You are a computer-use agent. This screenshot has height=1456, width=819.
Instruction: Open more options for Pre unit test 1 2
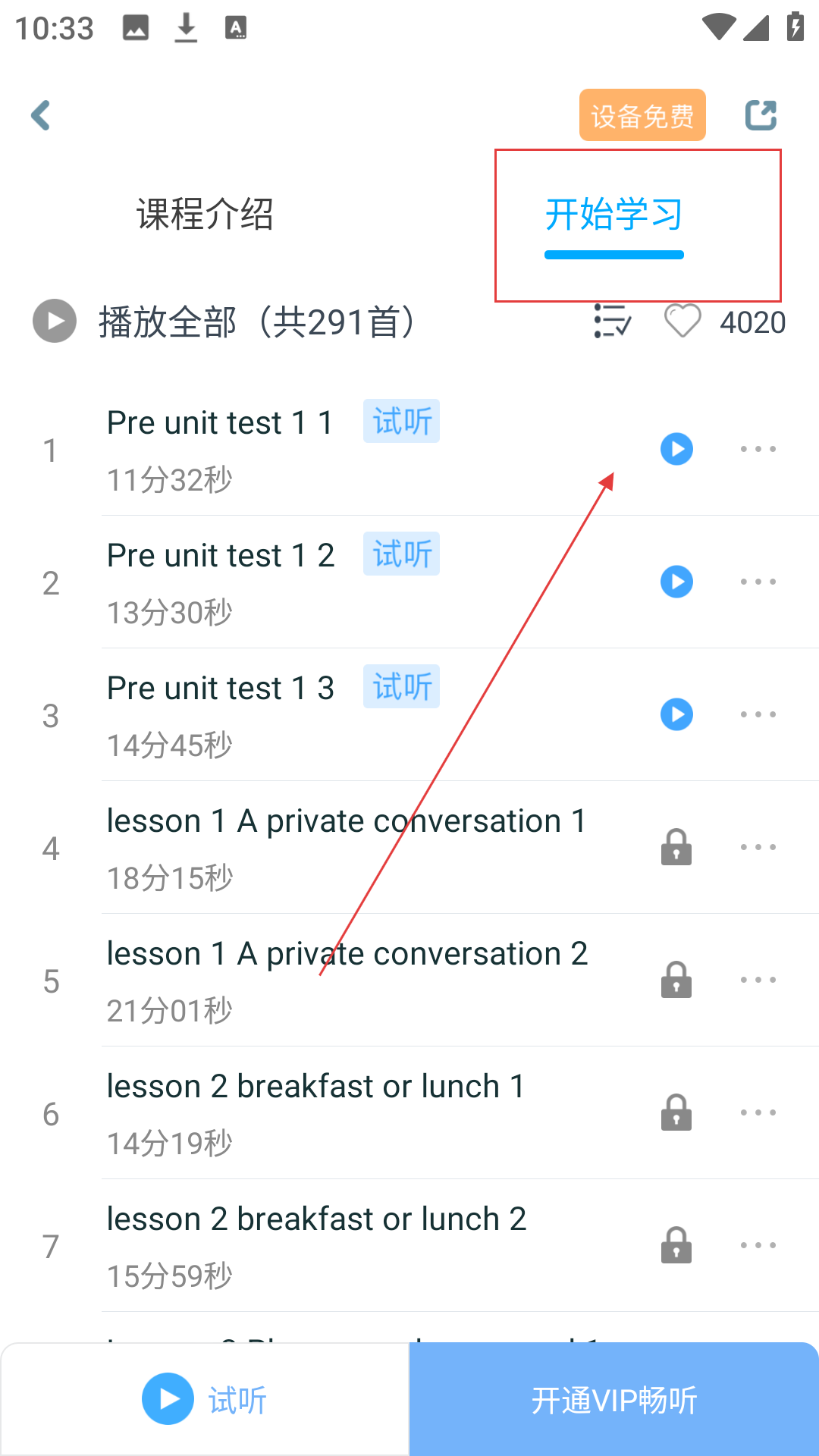(x=758, y=582)
